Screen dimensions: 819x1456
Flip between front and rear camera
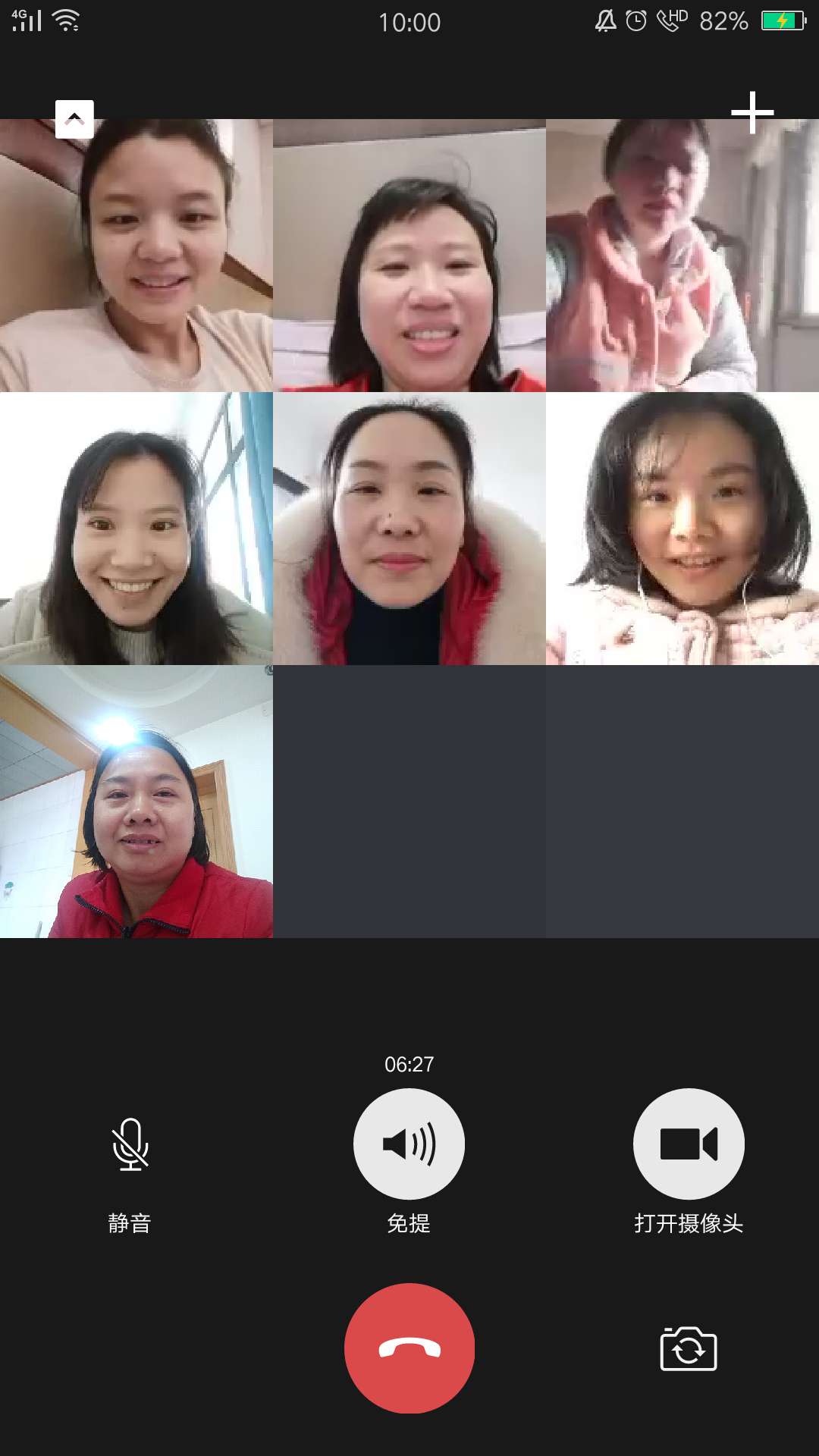point(689,1349)
